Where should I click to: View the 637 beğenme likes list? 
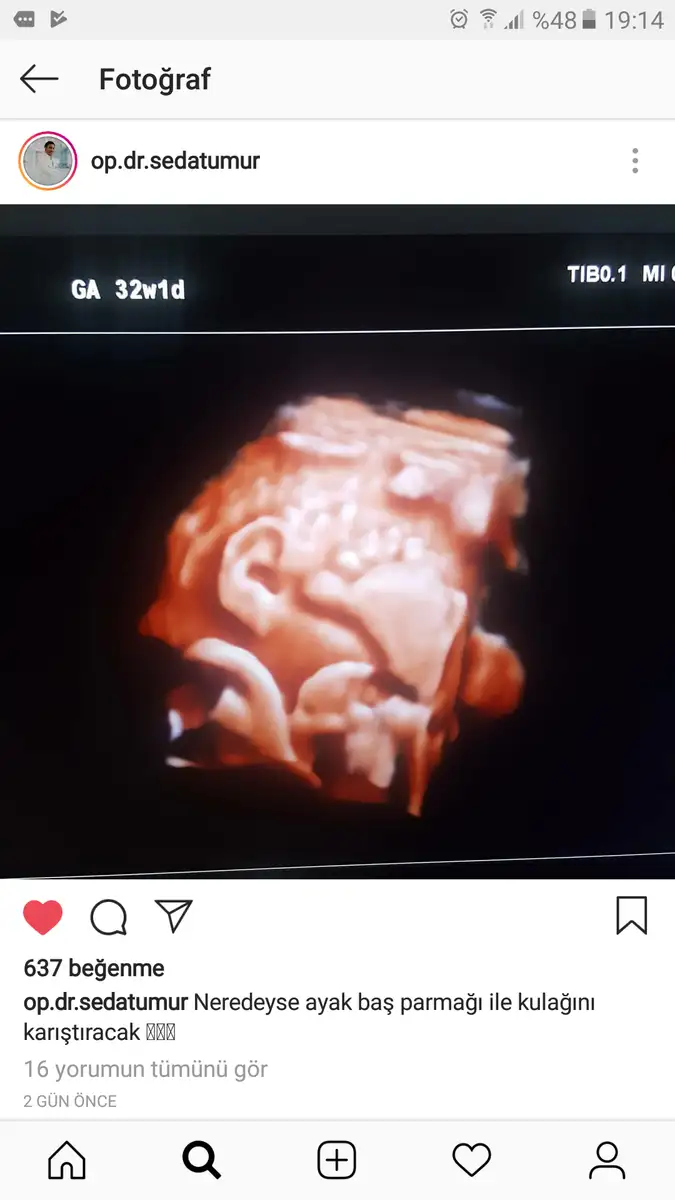[x=94, y=968]
